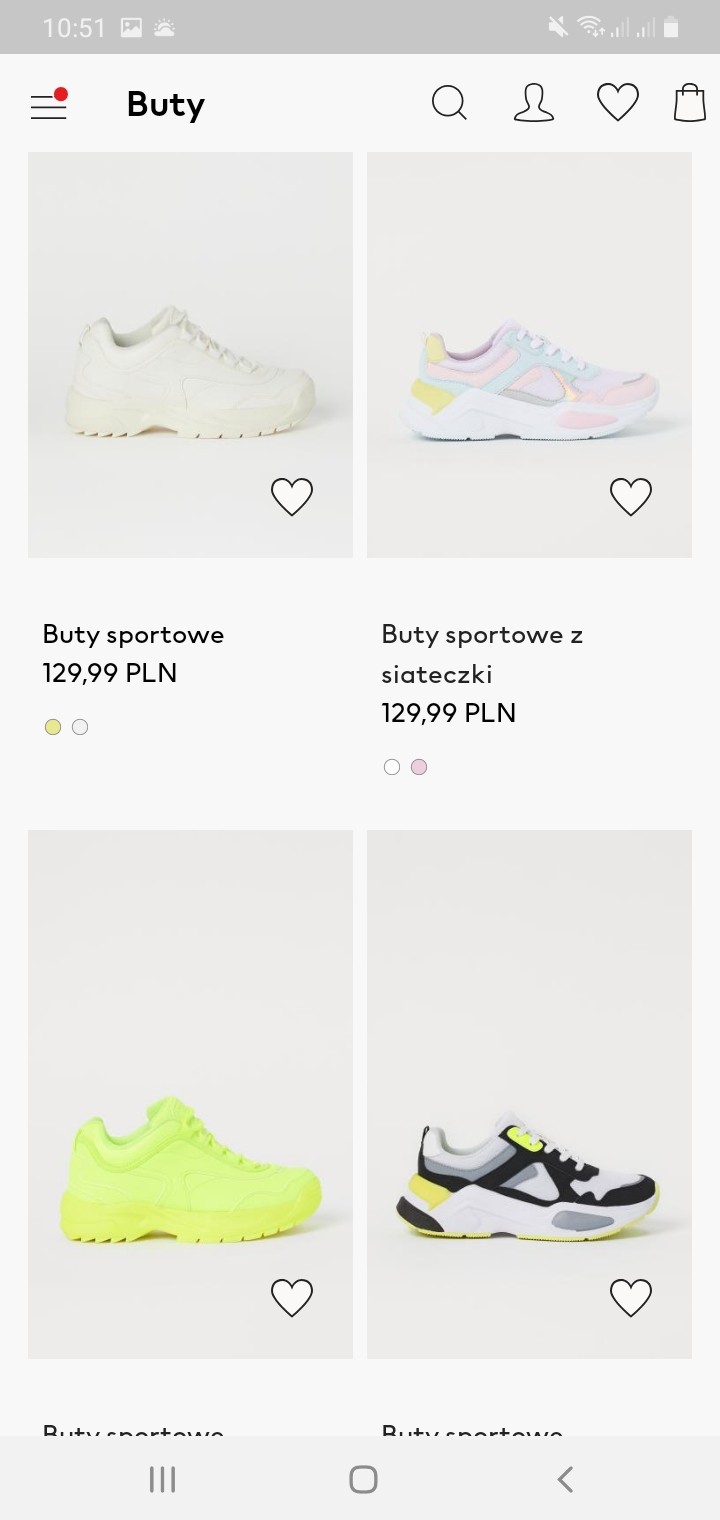Viewport: 720px width, 1520px height.
Task: Open the search icon
Action: pyautogui.click(x=449, y=103)
